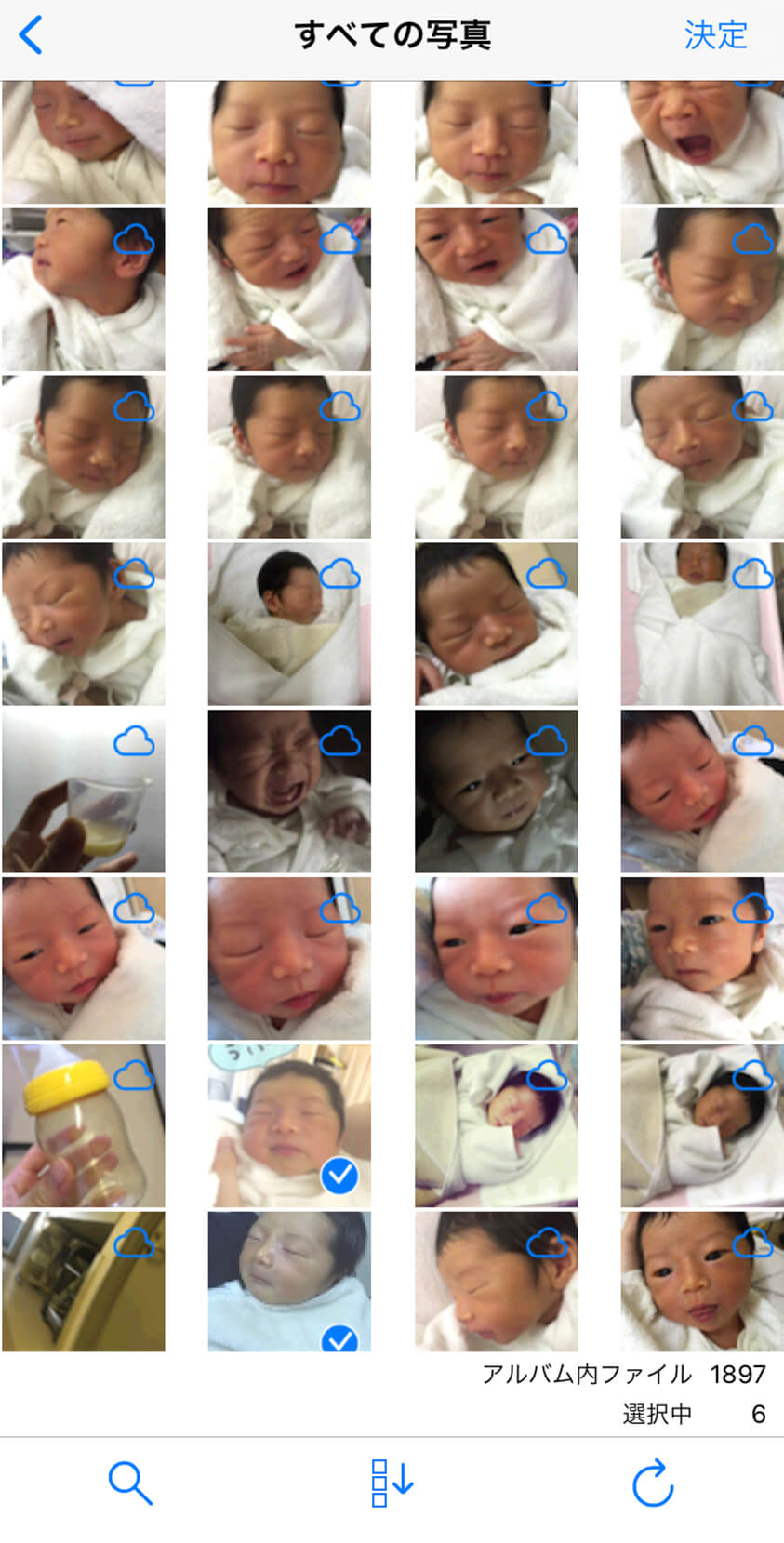Select the crying baby photo with dark background
Viewport: 784px width, 1543px height.
(x=289, y=791)
